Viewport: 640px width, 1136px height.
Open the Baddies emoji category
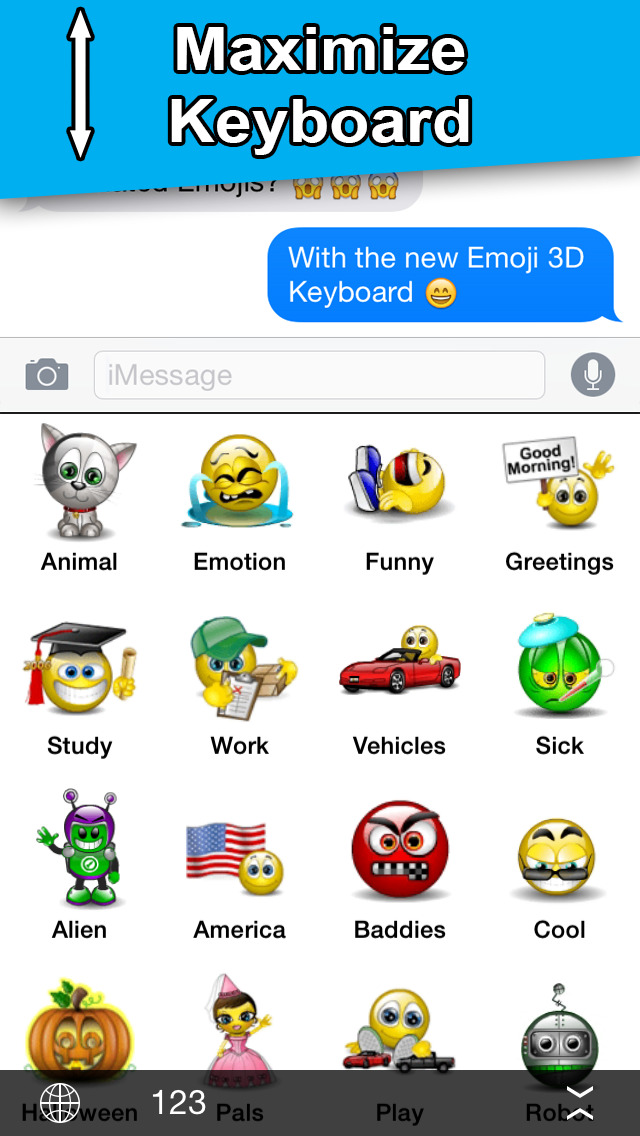click(x=399, y=866)
